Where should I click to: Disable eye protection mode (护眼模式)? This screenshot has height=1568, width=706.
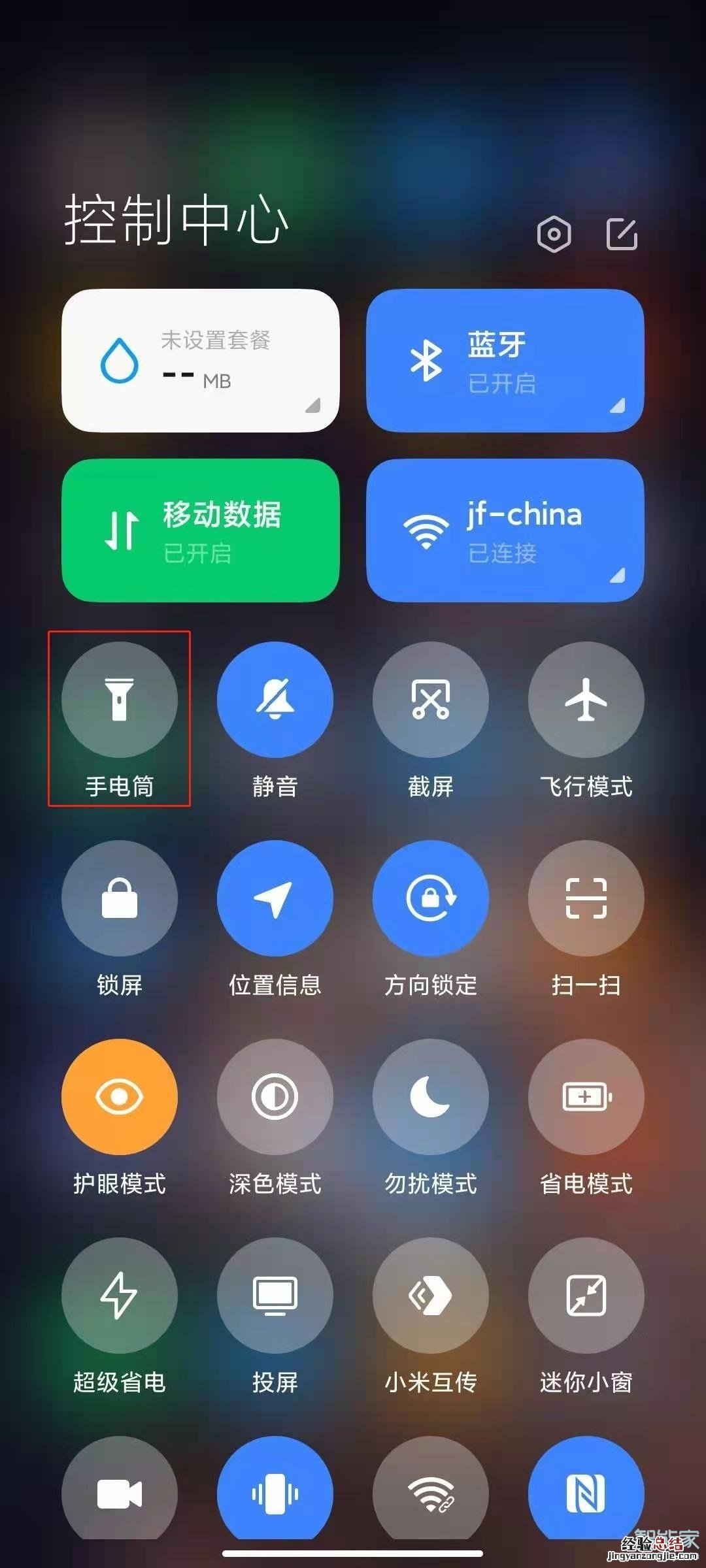120,1097
